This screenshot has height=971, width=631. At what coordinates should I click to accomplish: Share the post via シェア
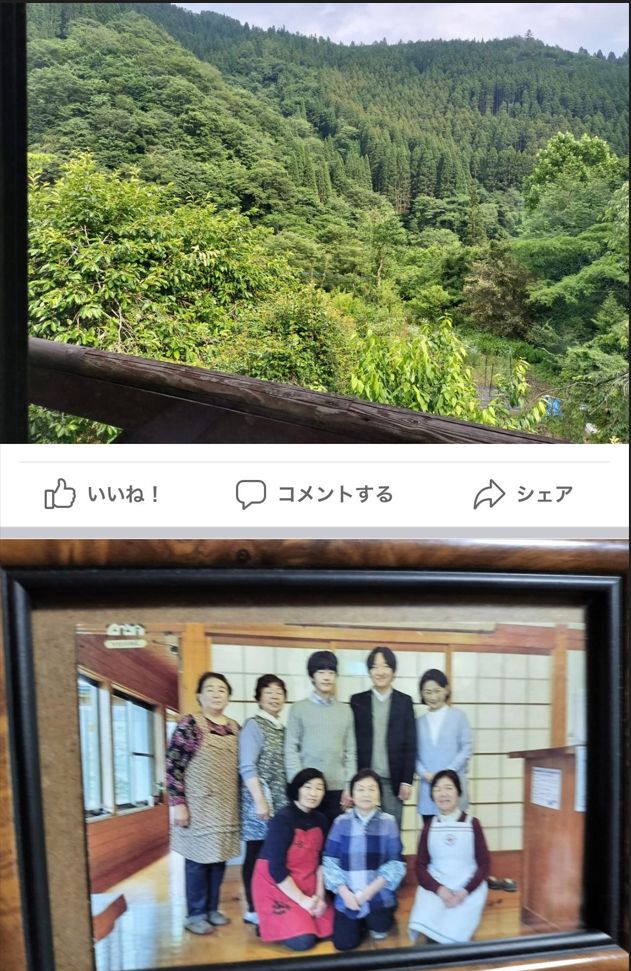point(523,494)
